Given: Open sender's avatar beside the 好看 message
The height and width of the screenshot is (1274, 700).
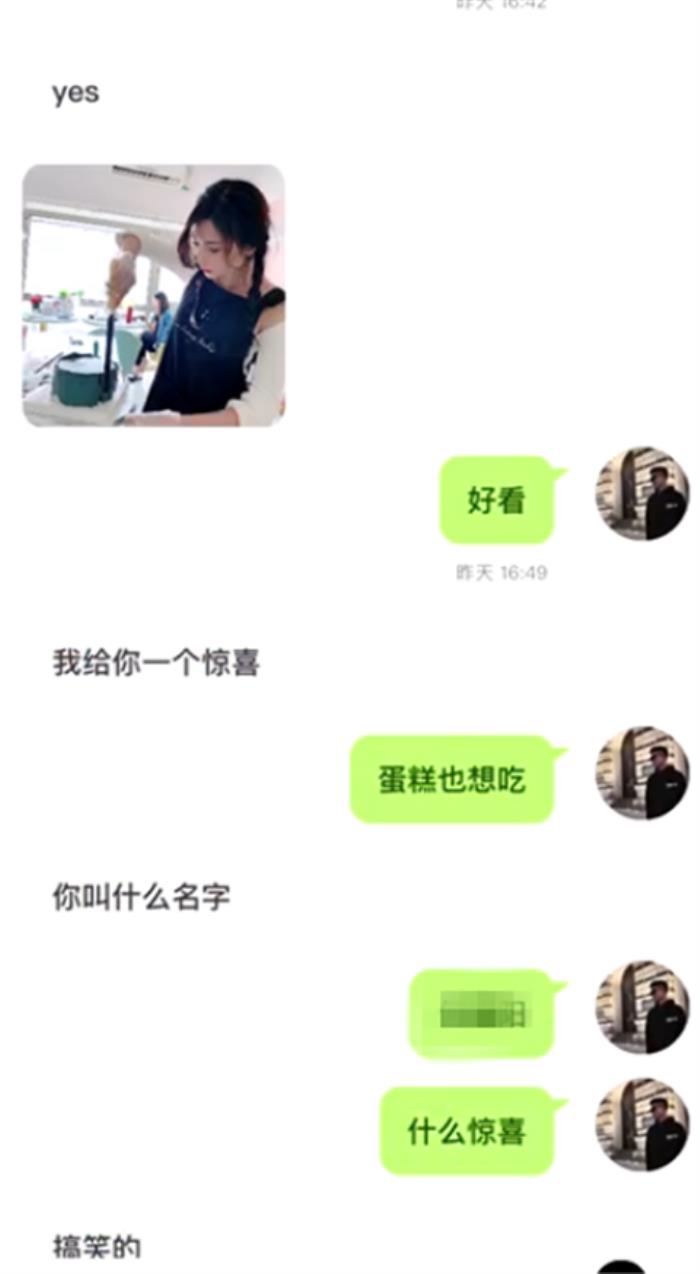Looking at the screenshot, I should click(642, 494).
